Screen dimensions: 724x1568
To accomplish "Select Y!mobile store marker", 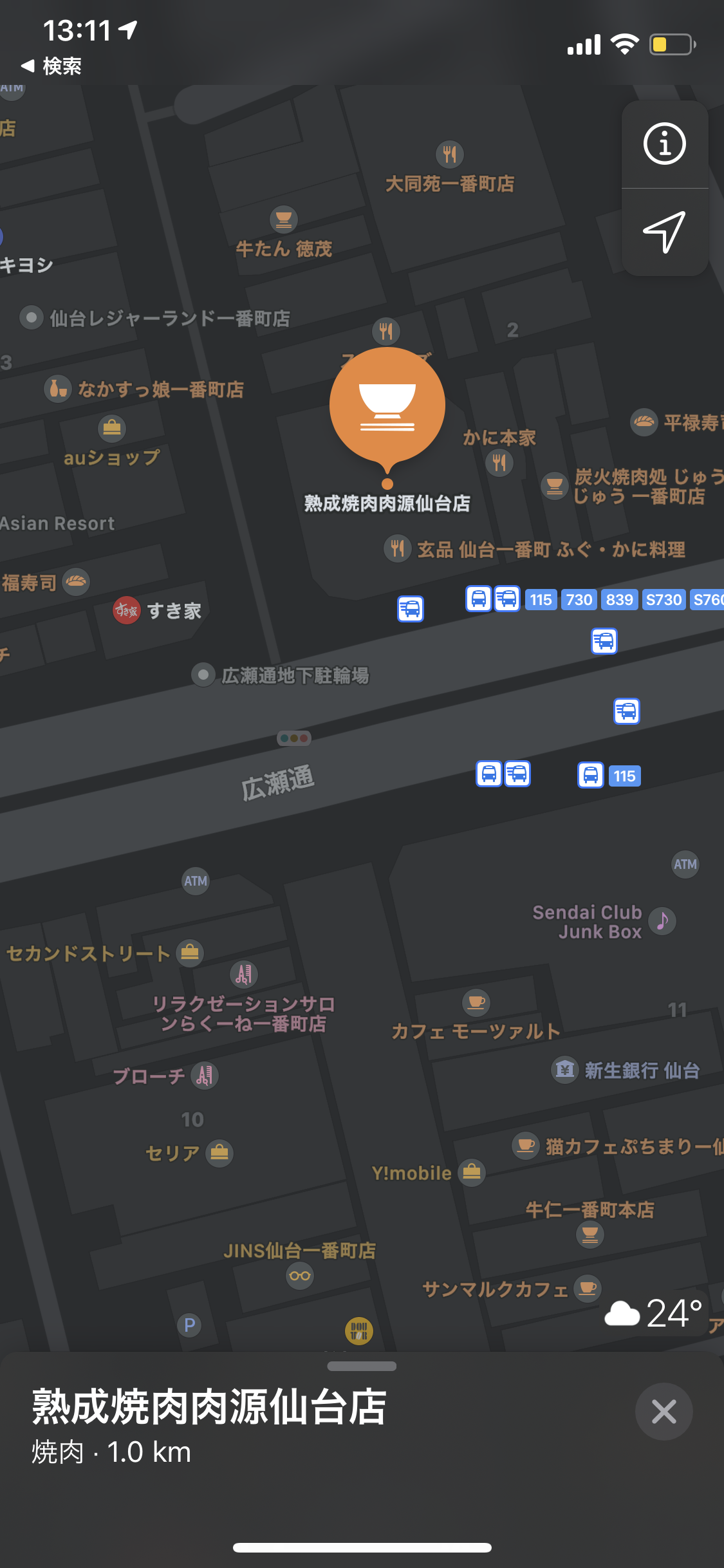I will (x=472, y=1172).
